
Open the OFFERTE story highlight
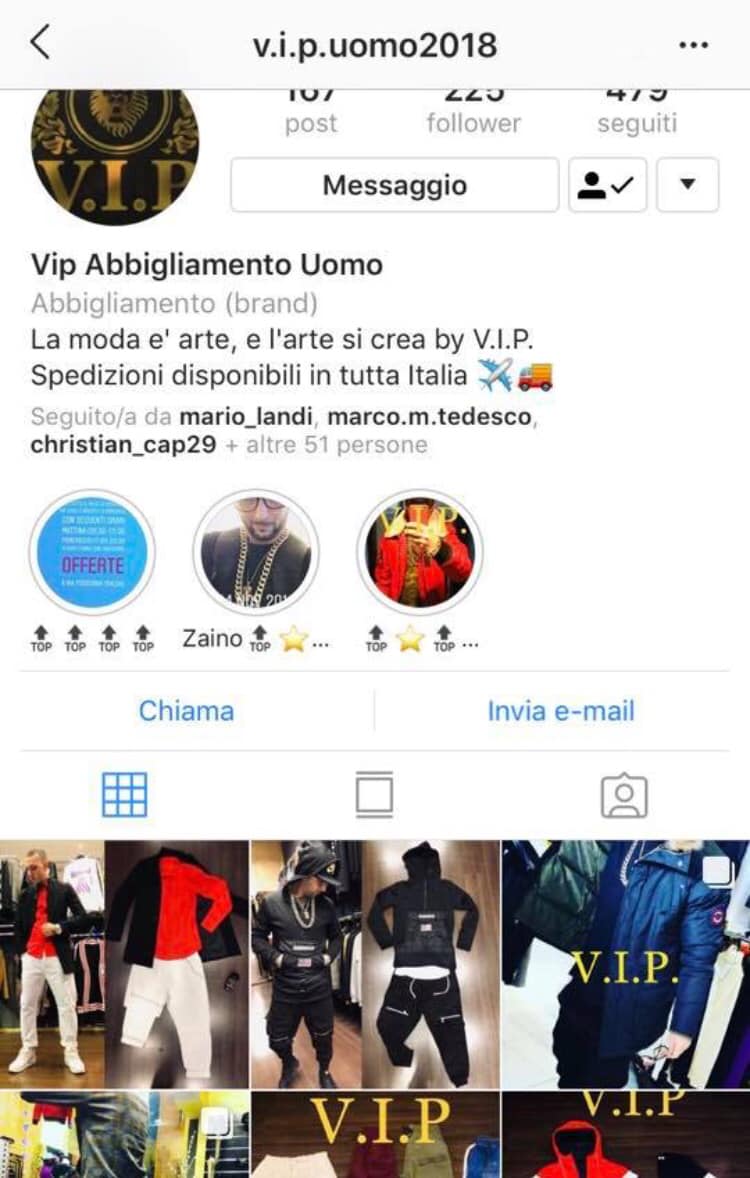pos(92,553)
